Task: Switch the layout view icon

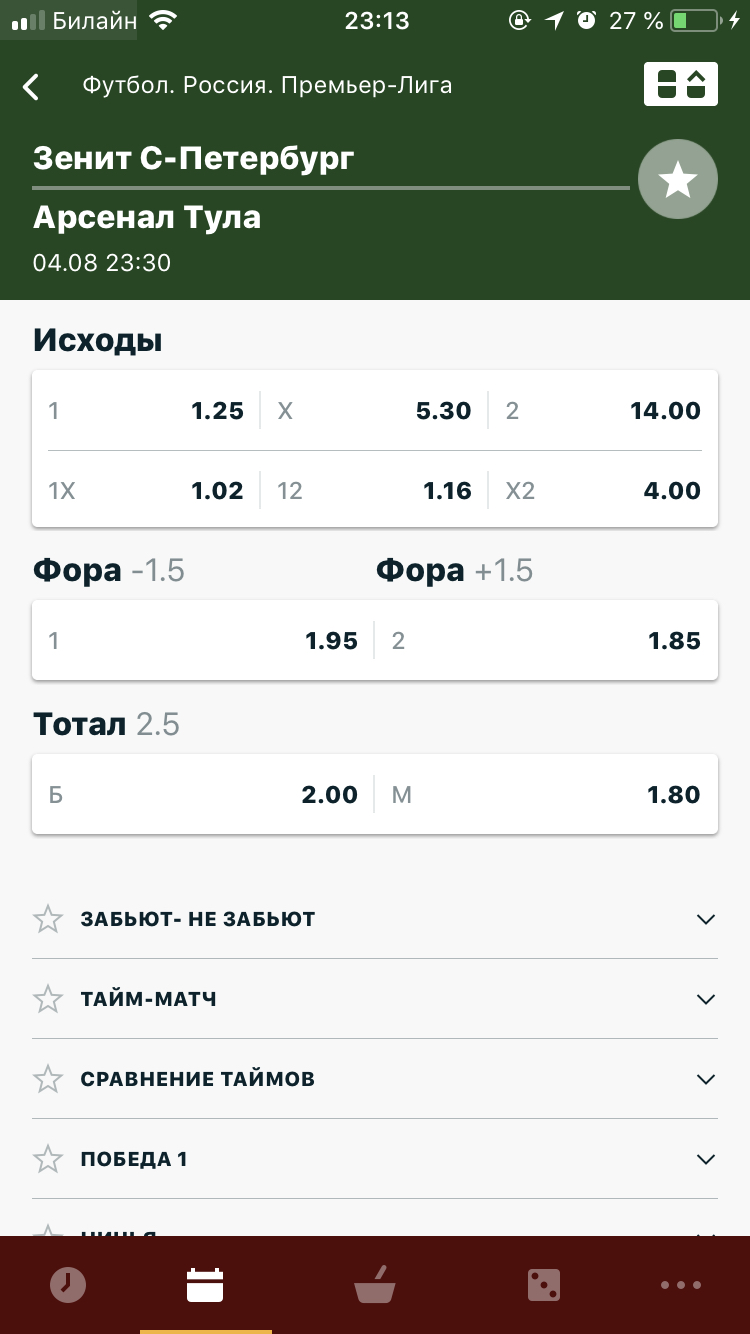Action: [x=680, y=84]
